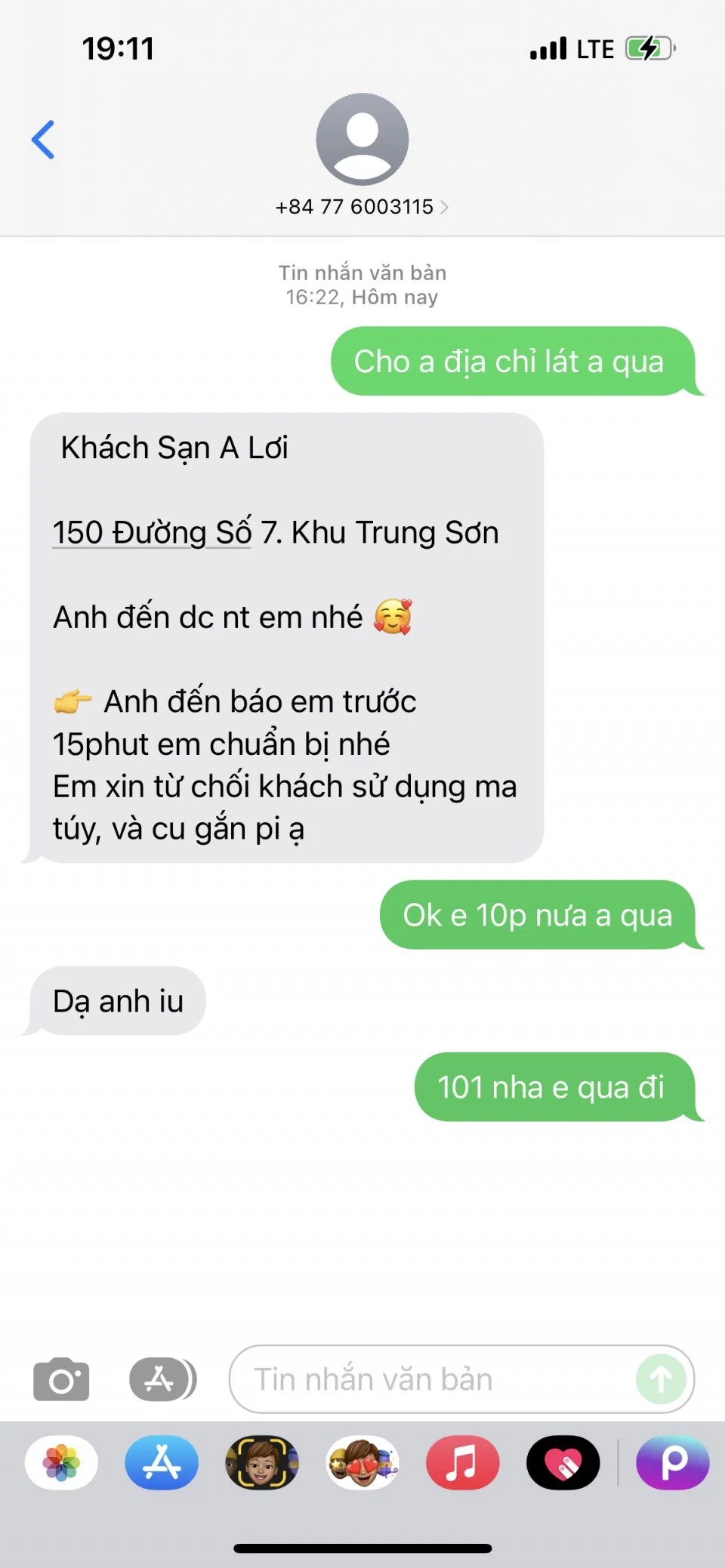725x1568 pixels.
Task: Open the camera to attach a photo
Action: point(61,1379)
